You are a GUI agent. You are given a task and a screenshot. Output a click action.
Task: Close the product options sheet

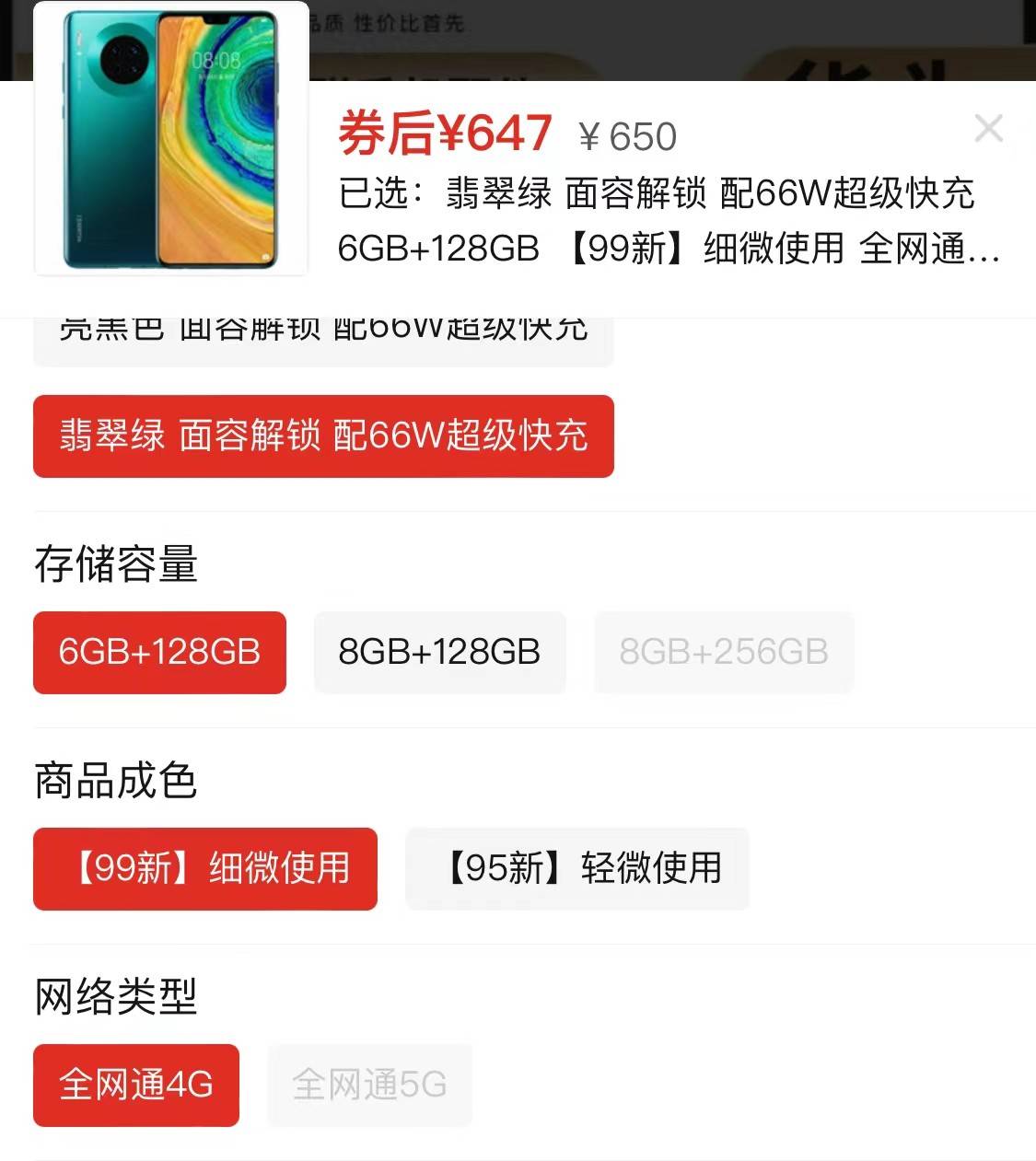pos(988,128)
